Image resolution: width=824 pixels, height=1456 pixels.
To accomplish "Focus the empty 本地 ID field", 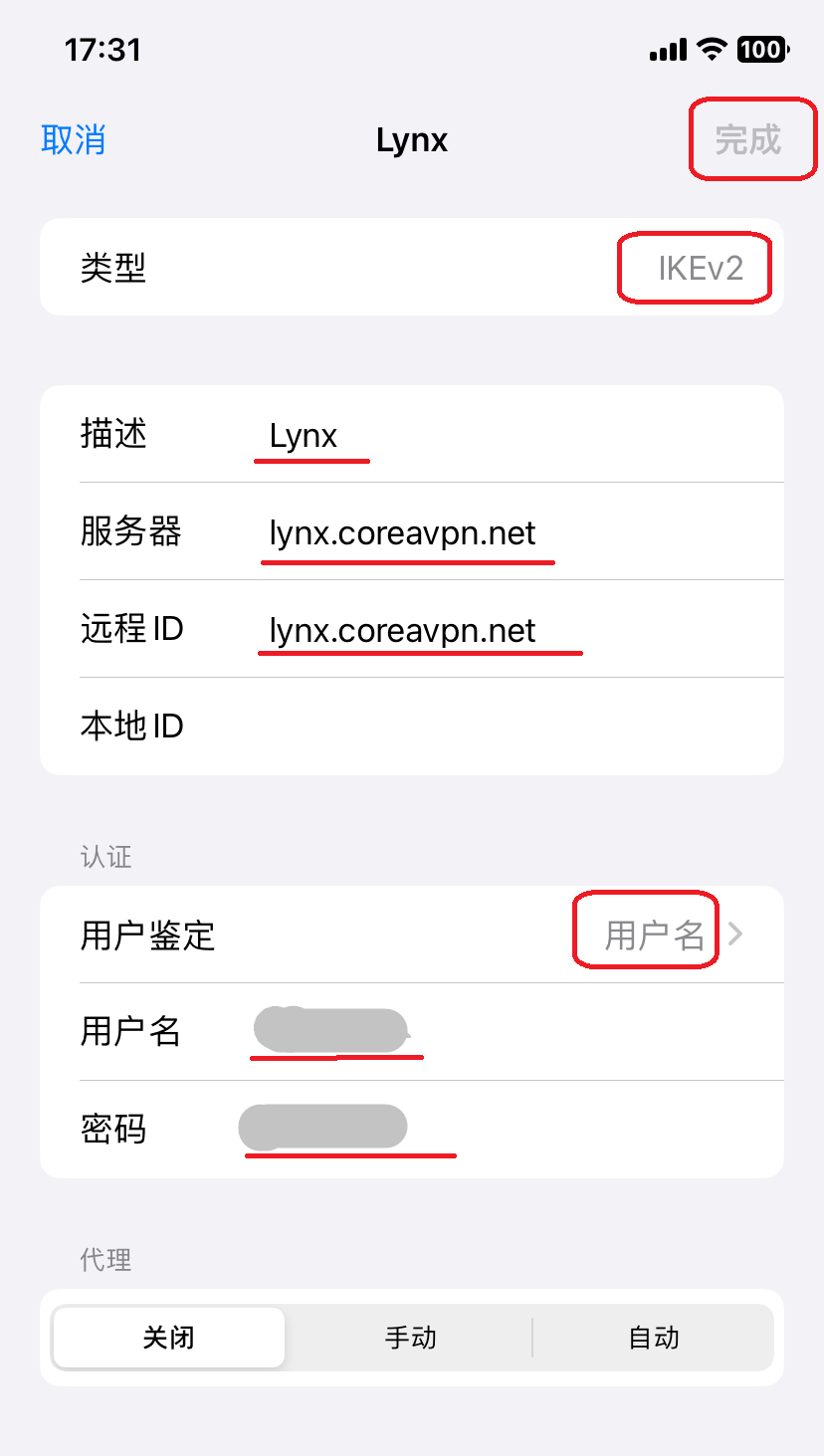I will pyautogui.click(x=498, y=727).
